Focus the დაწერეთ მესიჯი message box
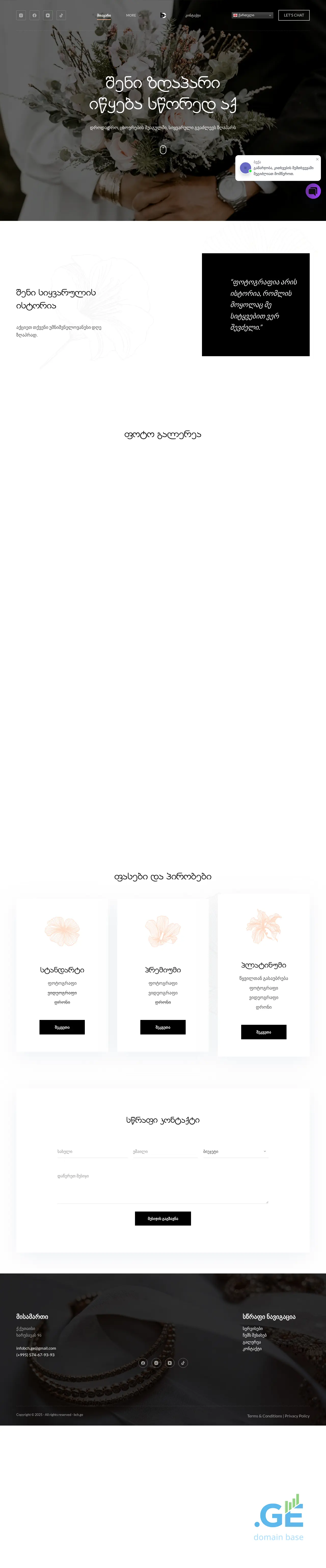Viewport: 326px width, 1568px height. tap(162, 1188)
